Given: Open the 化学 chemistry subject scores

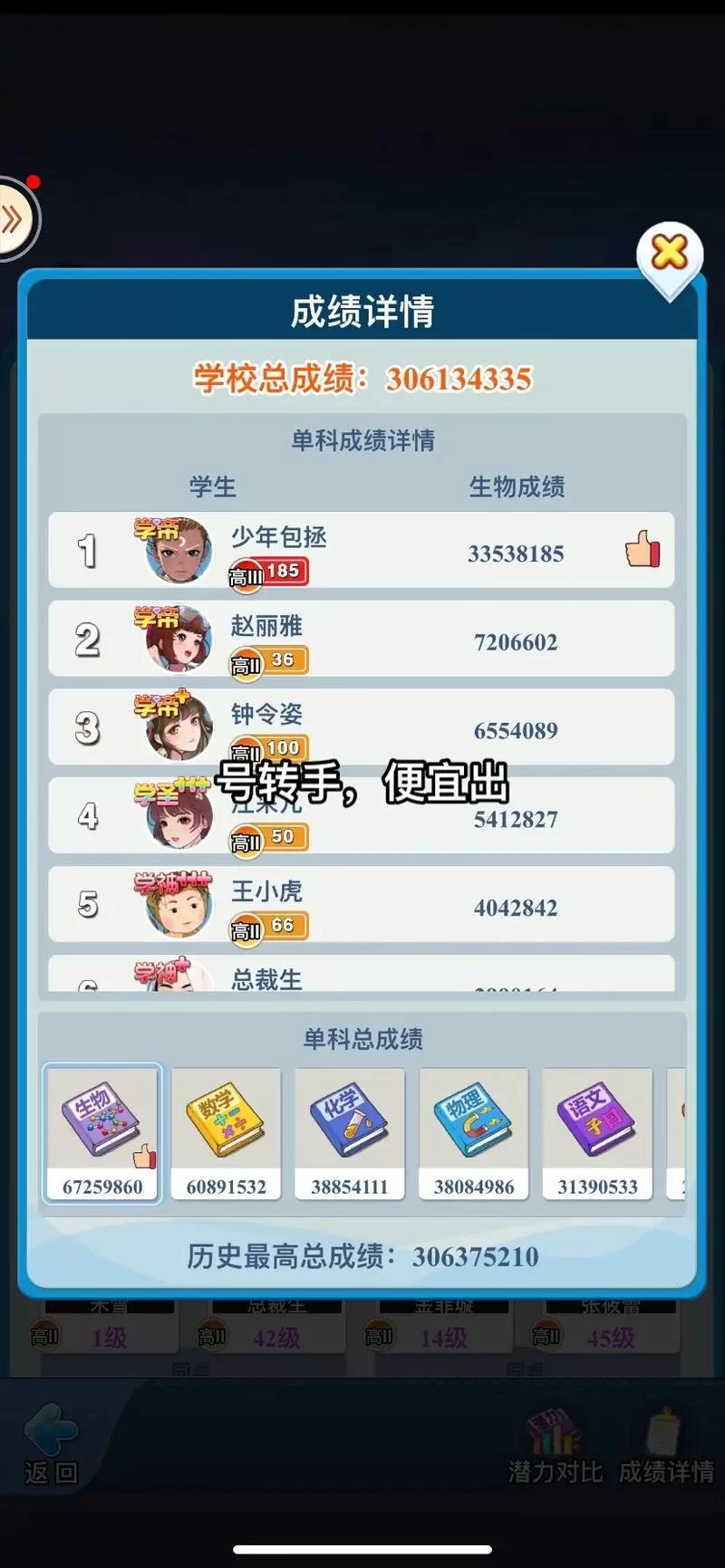Looking at the screenshot, I should point(349,1119).
